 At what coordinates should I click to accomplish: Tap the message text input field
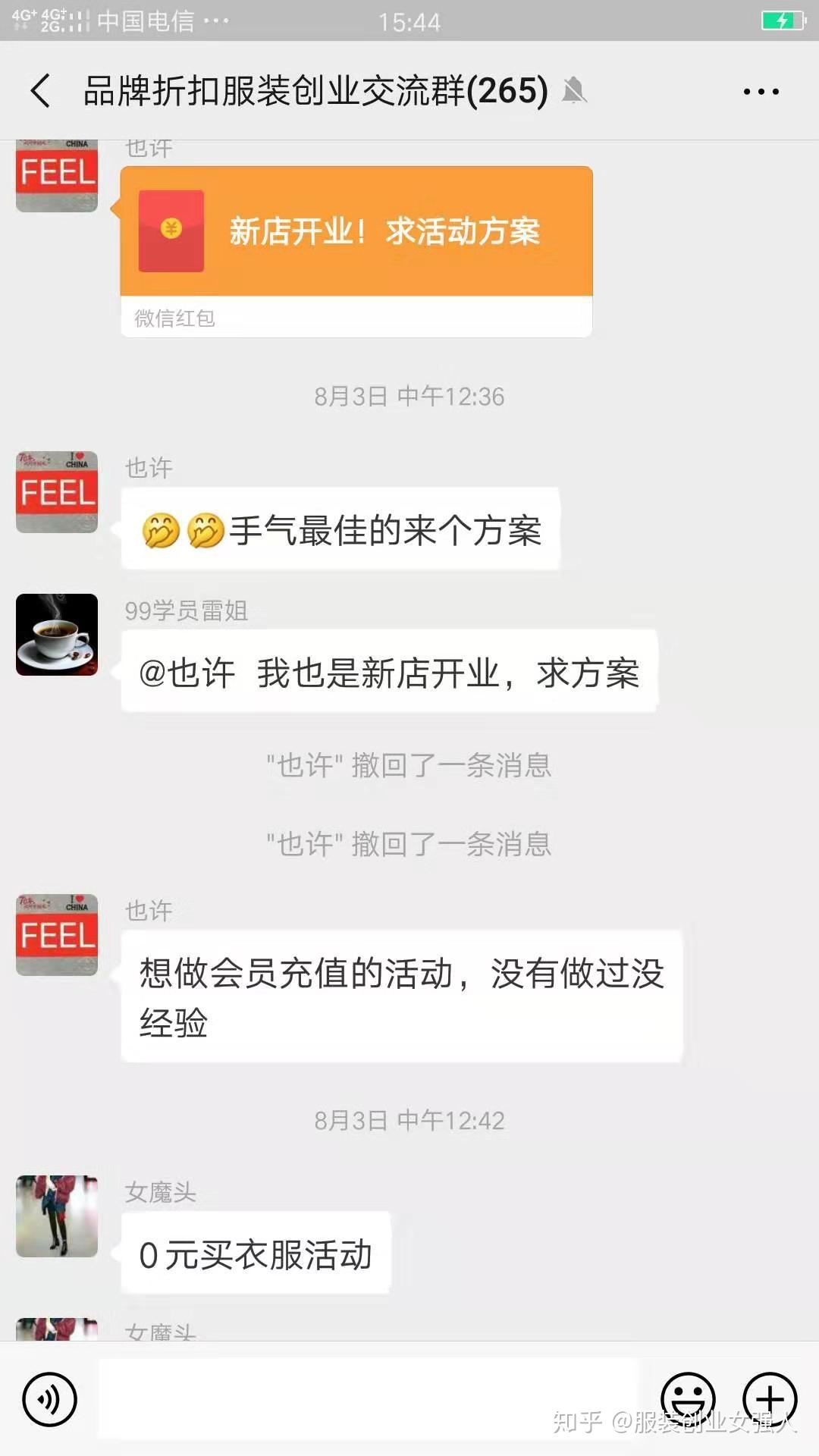(x=369, y=1399)
